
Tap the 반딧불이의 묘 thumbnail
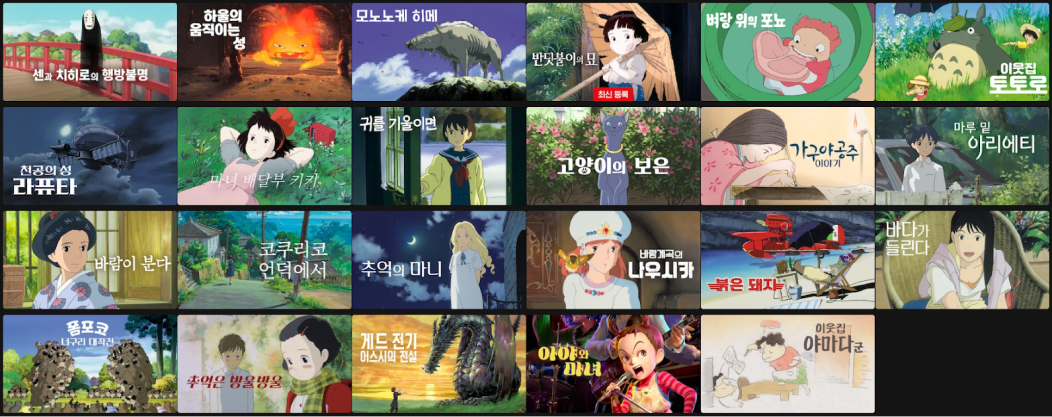(x=613, y=52)
